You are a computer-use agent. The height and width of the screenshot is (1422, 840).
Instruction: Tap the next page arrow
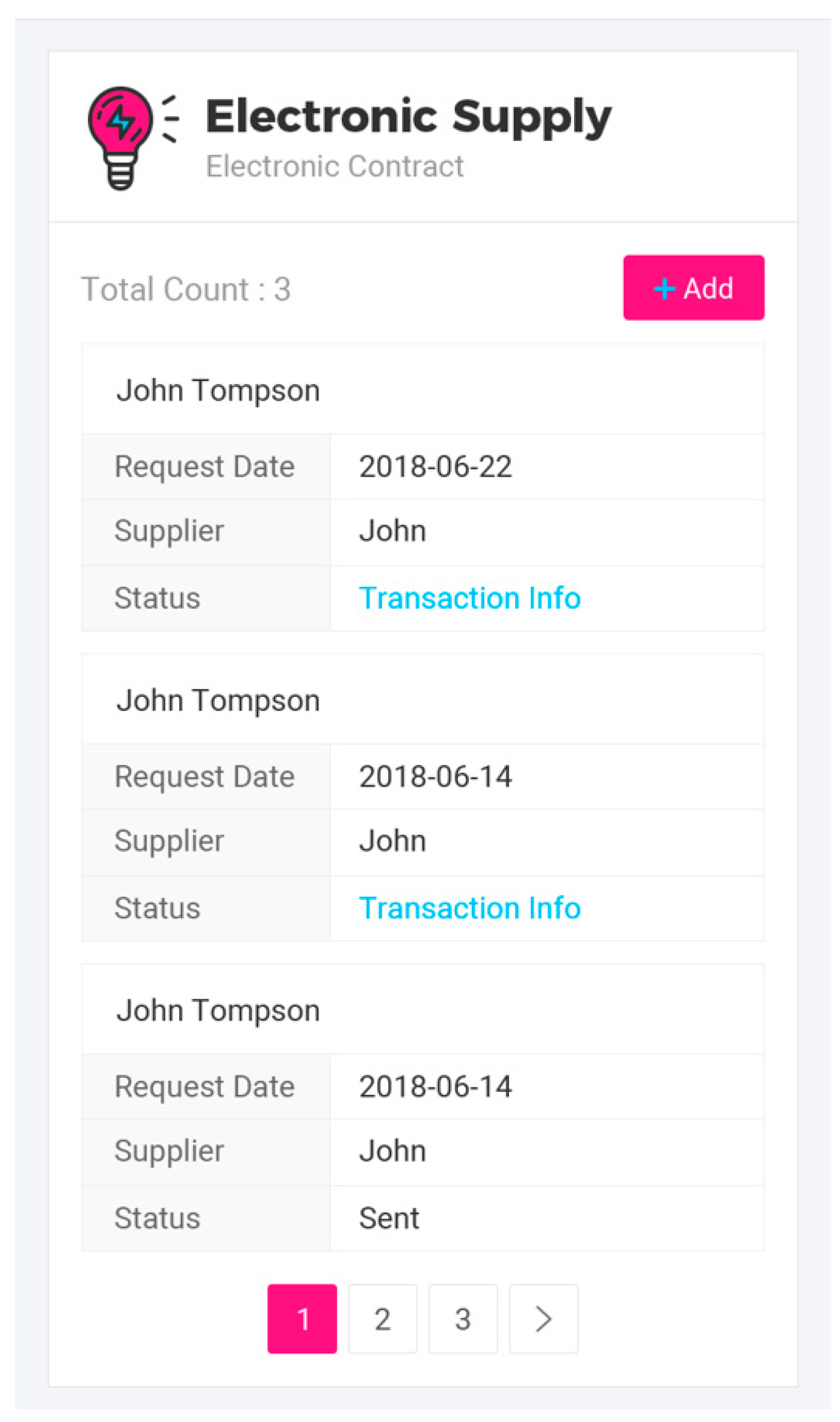tap(543, 1319)
